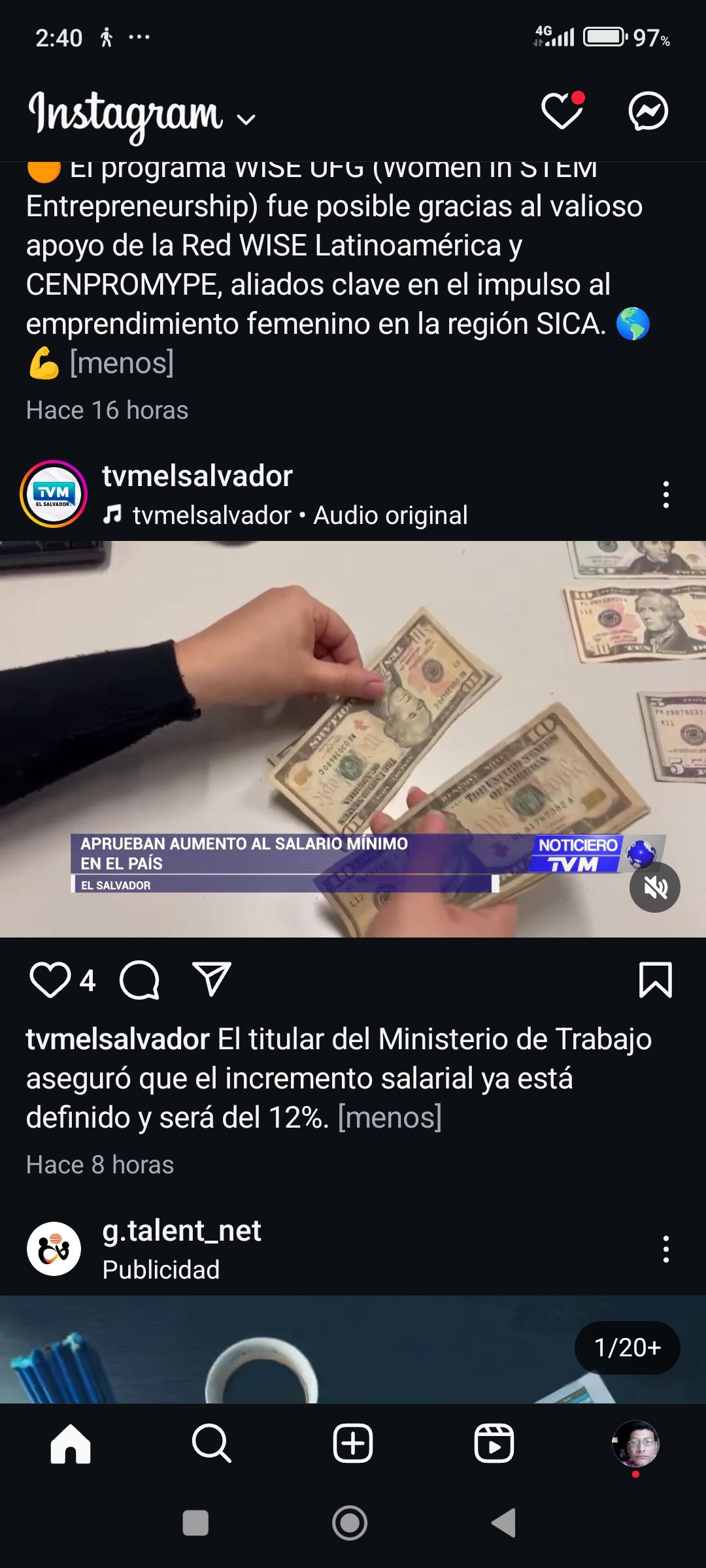Like the tvmelsalvador post
Image resolution: width=706 pixels, height=1568 pixels.
click(50, 980)
